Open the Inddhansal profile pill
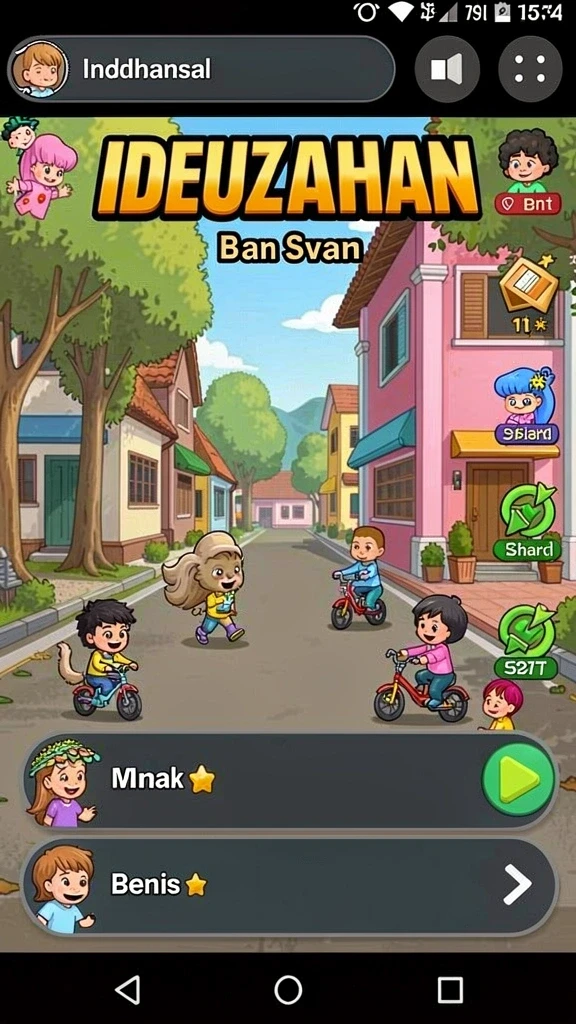Image resolution: width=576 pixels, height=1024 pixels. tap(200, 69)
